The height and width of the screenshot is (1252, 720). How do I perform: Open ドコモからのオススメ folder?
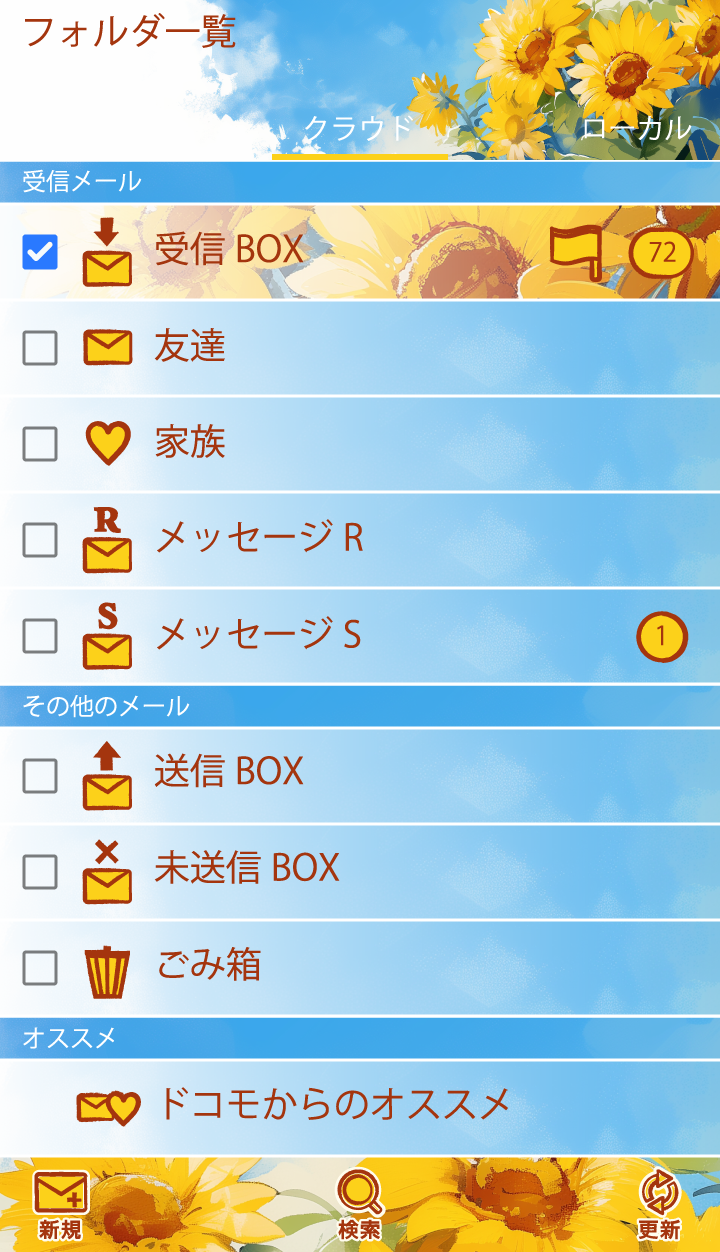point(334,1105)
